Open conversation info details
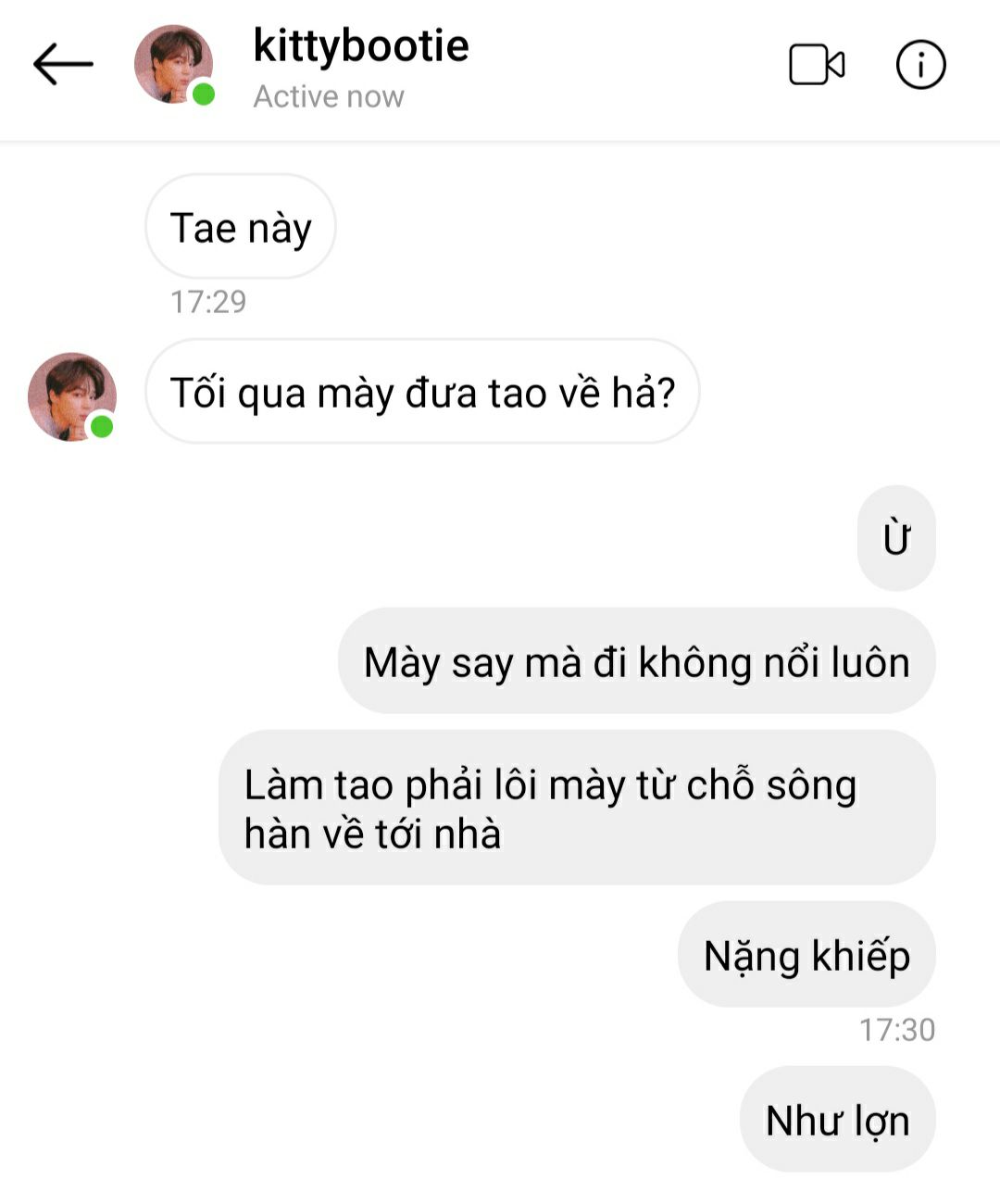The height and width of the screenshot is (1204, 1000). coord(920,65)
